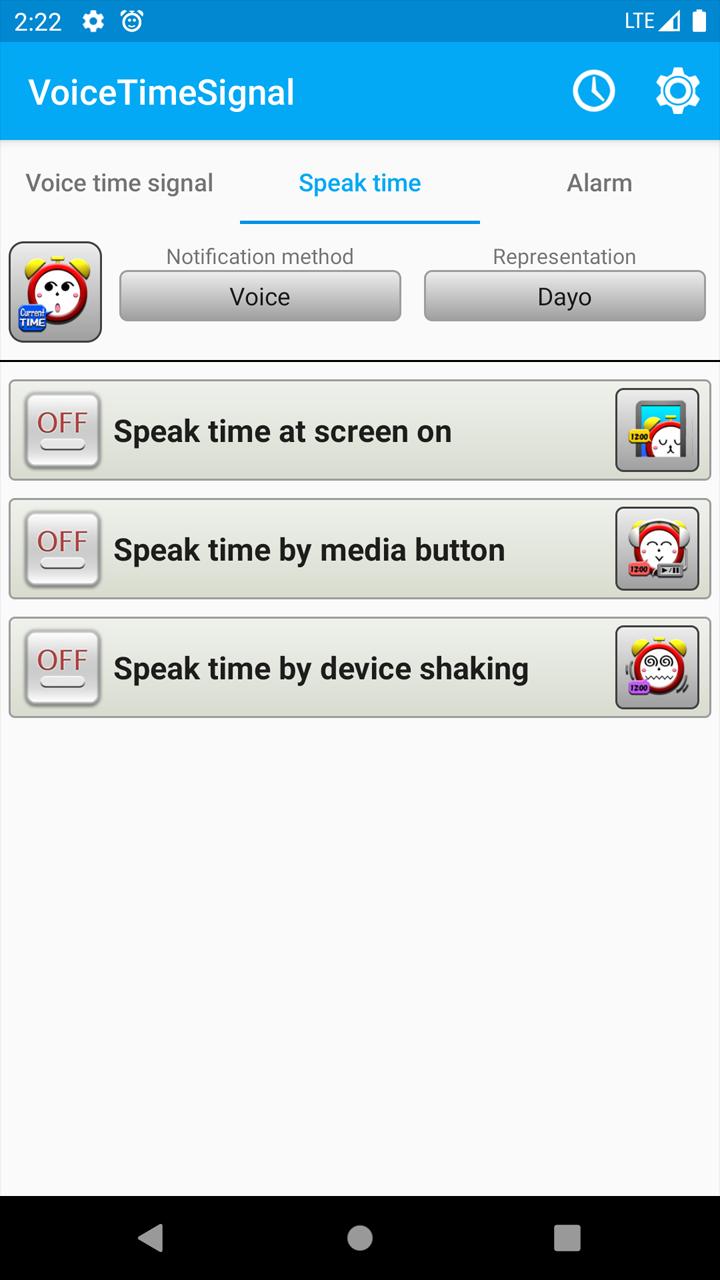Tap the Home navigation button

(359, 1237)
